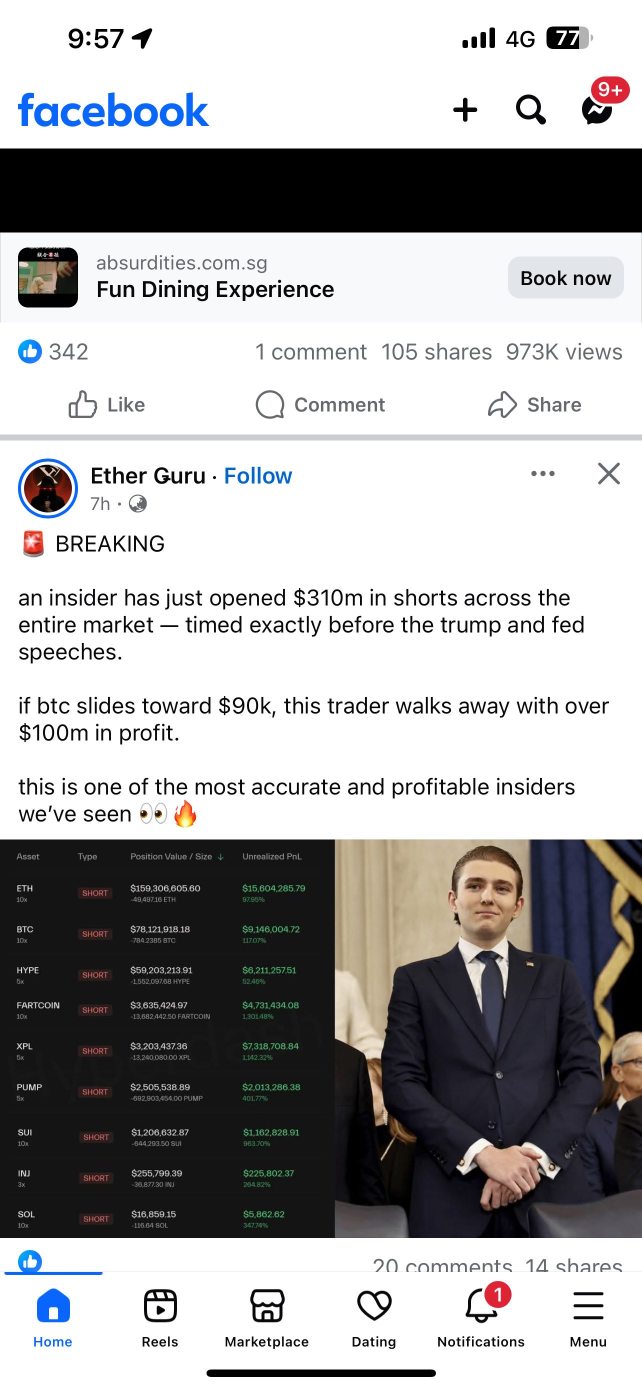Tap the Book now button
Screen dimensions: 642x1389
[x=565, y=278]
